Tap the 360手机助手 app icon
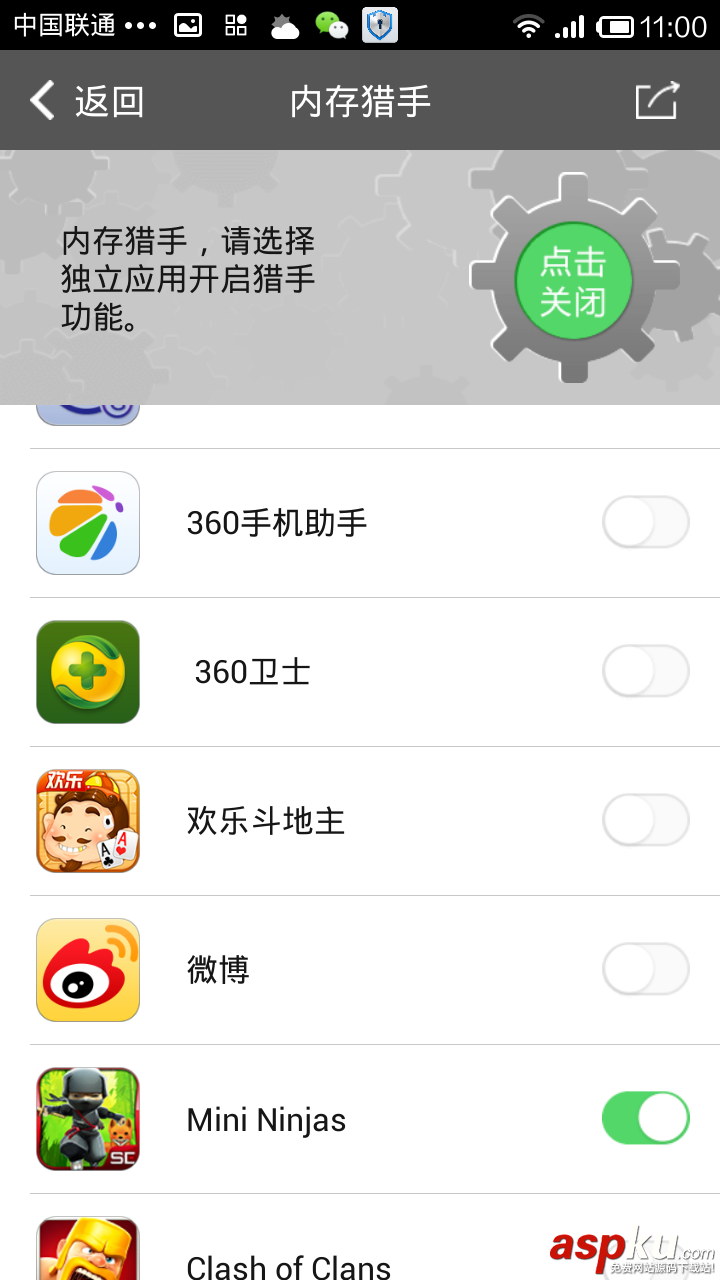Screen dimensions: 720x1280 coord(87,522)
